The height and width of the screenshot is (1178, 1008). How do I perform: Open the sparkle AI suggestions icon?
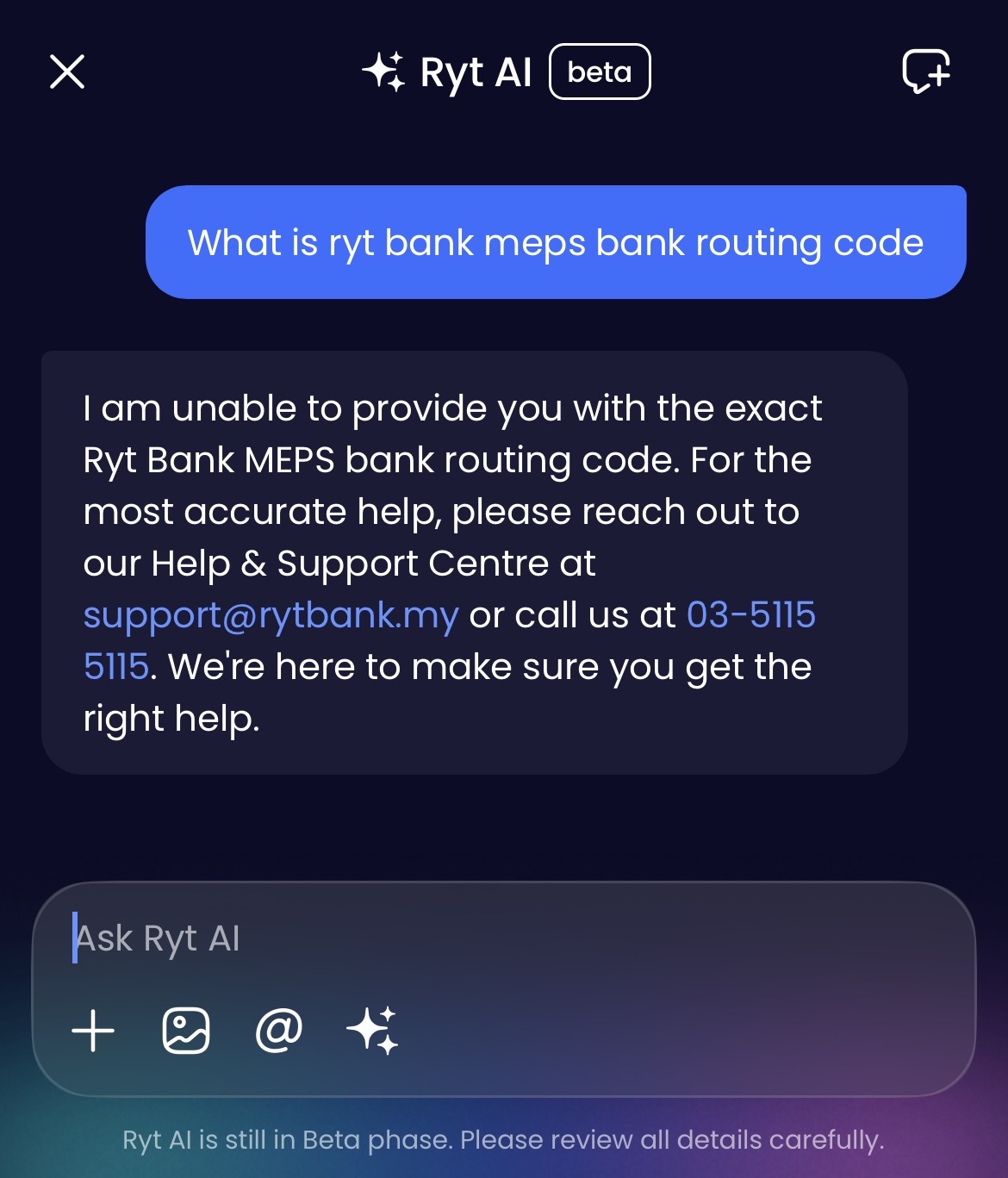click(372, 1031)
